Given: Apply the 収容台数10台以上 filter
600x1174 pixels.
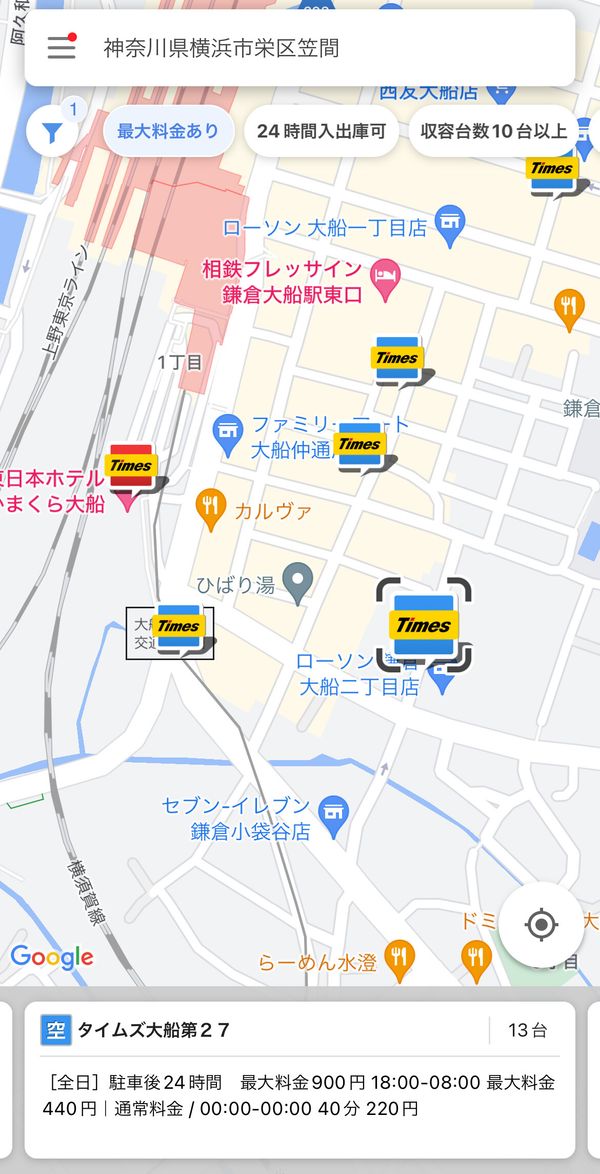Looking at the screenshot, I should pos(494,131).
